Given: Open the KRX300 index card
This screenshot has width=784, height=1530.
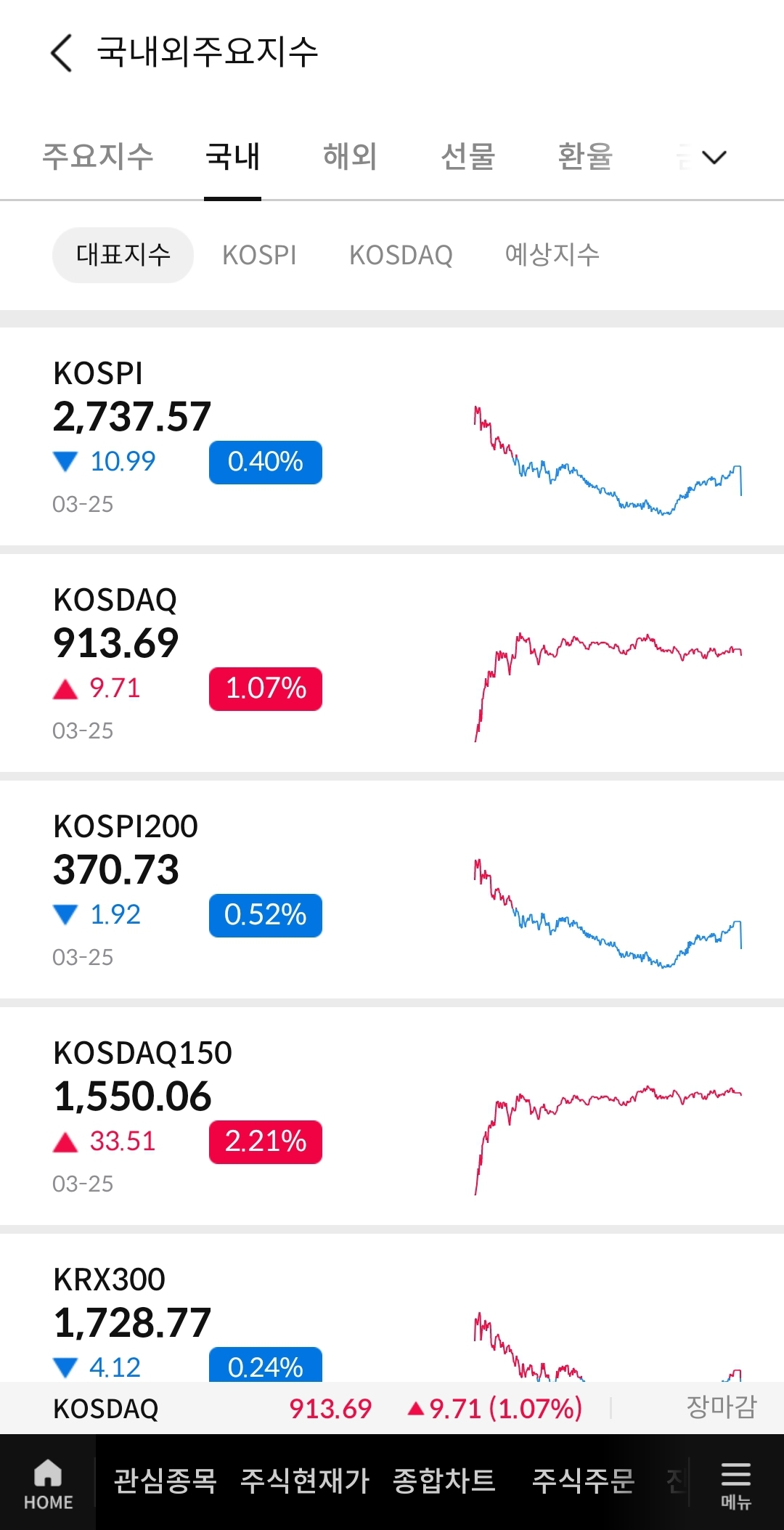Looking at the screenshot, I should (392, 1308).
